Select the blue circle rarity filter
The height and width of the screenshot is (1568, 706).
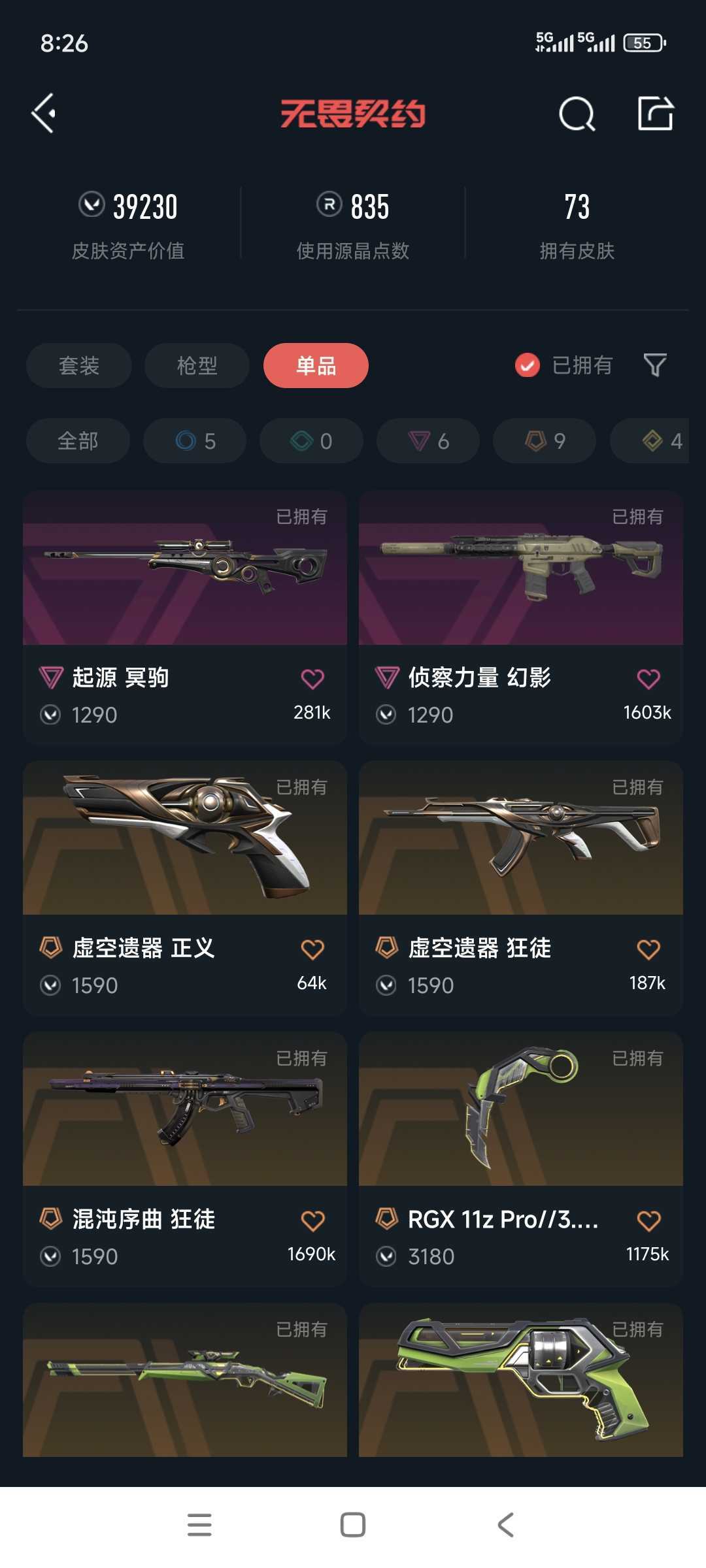(x=194, y=441)
